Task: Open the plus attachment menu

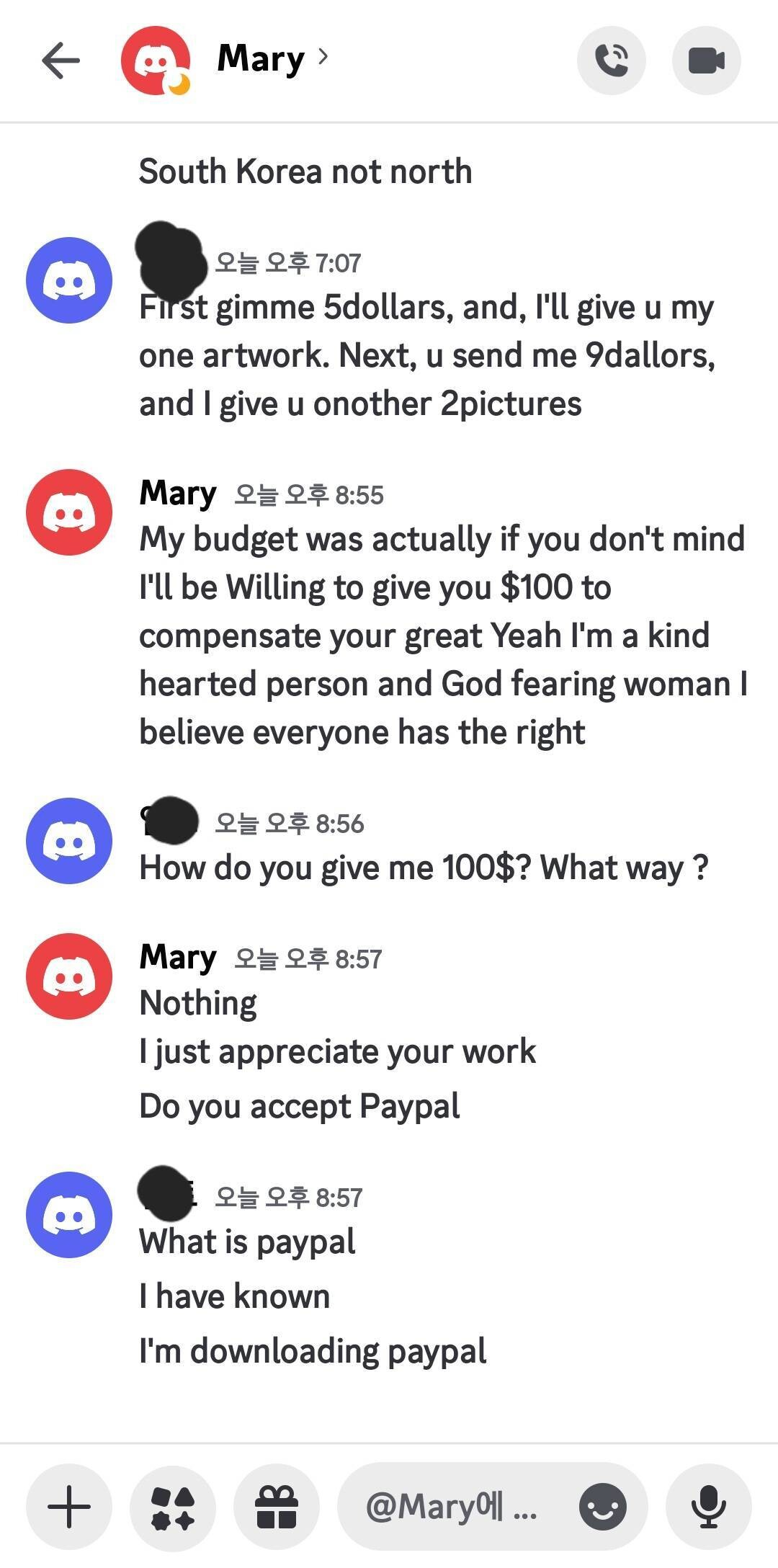Action: tap(69, 1506)
